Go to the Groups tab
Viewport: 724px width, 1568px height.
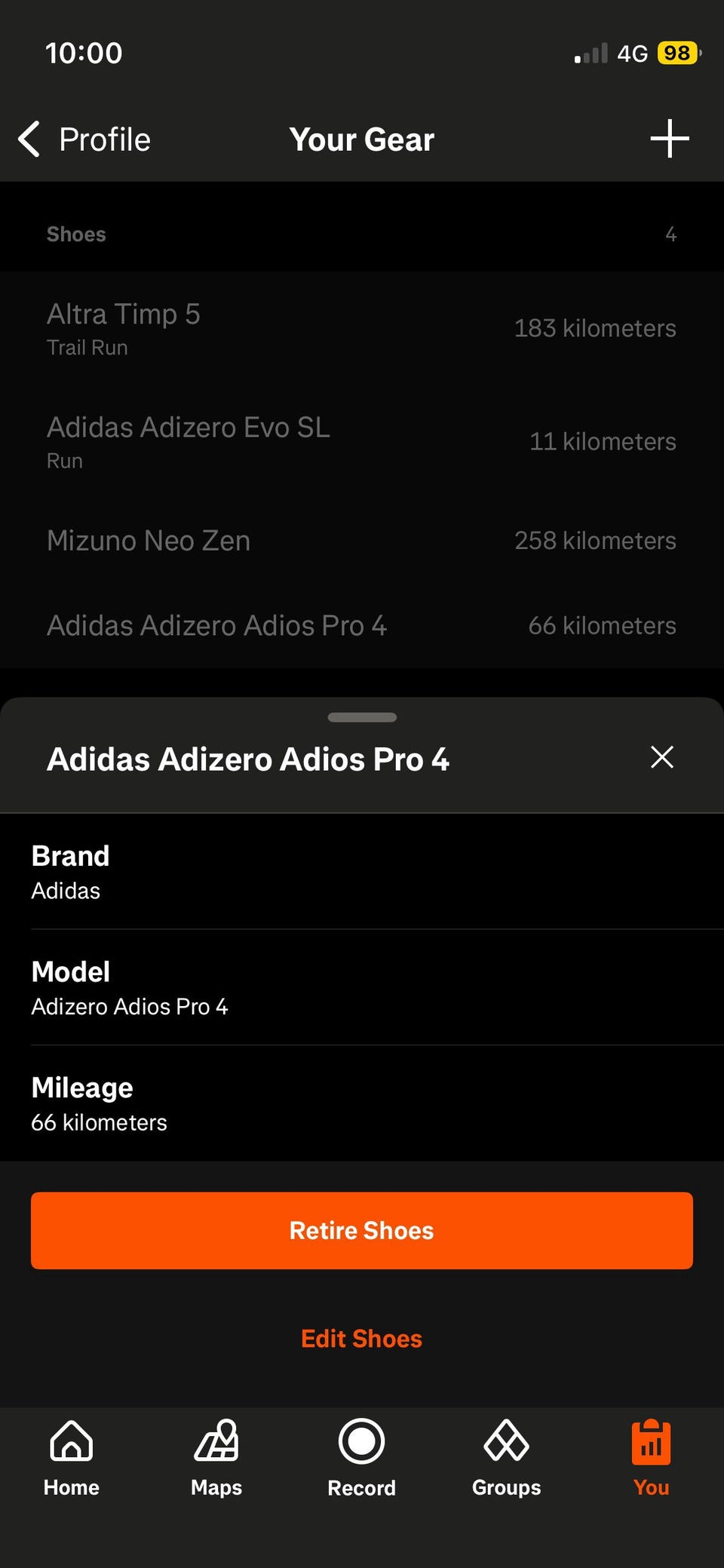click(x=506, y=1457)
